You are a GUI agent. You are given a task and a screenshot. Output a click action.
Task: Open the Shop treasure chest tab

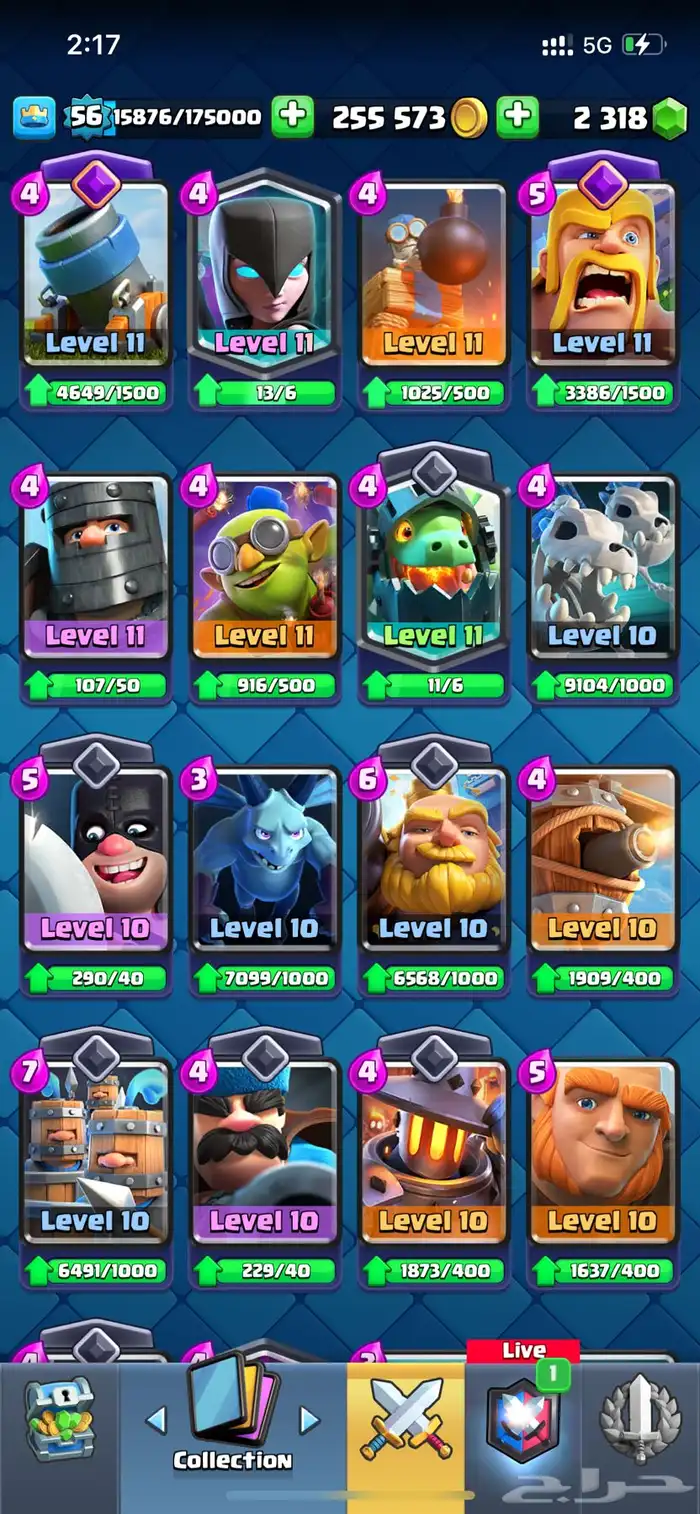58,1418
